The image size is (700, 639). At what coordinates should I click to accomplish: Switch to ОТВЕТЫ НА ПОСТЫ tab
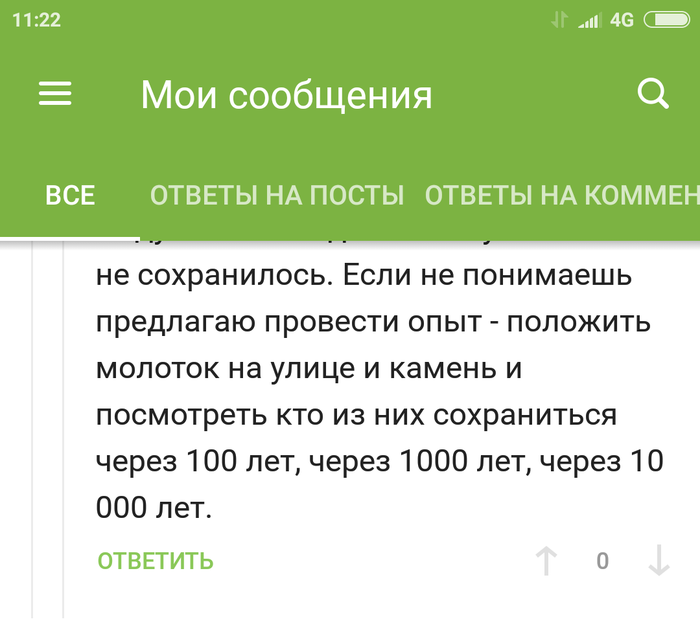coord(277,195)
